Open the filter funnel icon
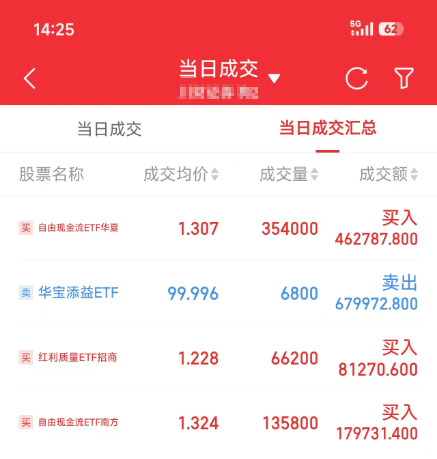This screenshot has width=437, height=459. coord(404,78)
